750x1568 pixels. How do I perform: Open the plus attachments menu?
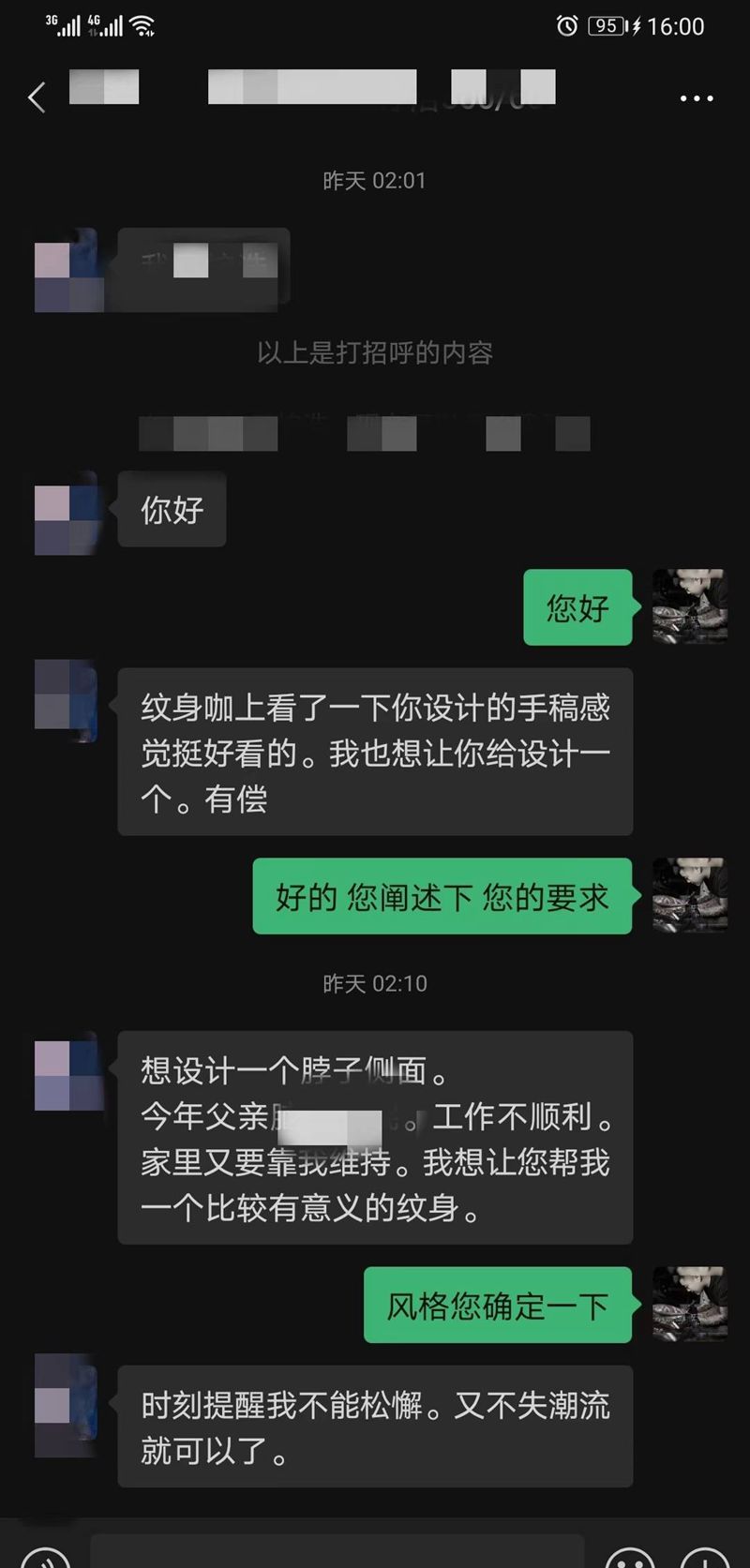(705, 1557)
